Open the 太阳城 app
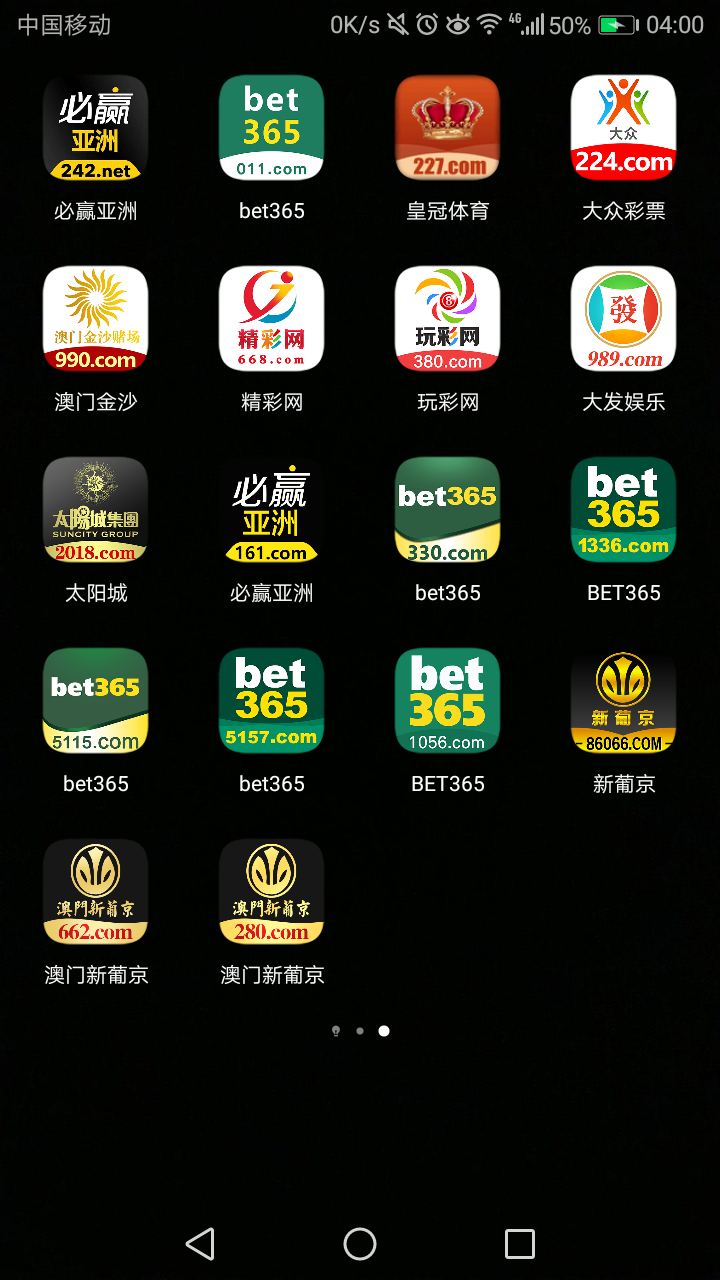Screen dimensions: 720x1280 [96, 510]
